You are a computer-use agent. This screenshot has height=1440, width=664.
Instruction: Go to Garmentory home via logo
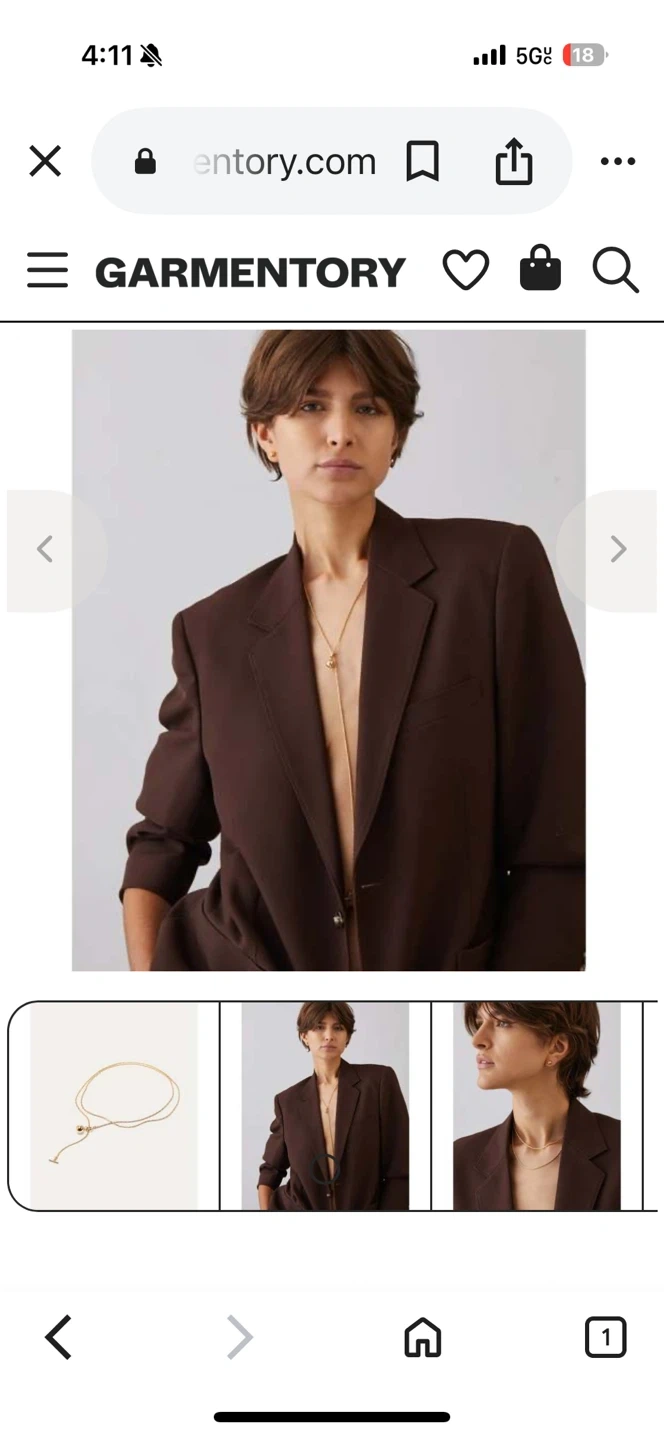click(250, 272)
